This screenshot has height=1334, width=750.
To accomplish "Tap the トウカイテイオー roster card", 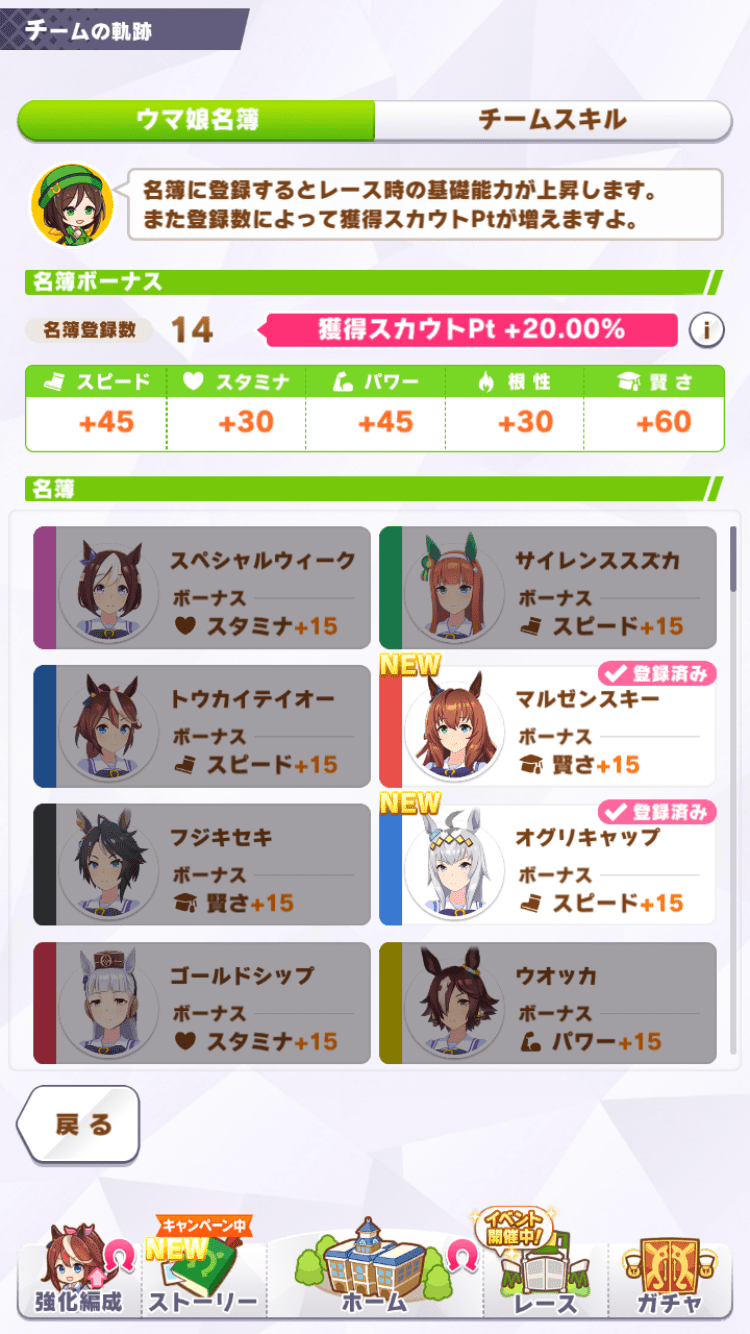I will point(202,726).
